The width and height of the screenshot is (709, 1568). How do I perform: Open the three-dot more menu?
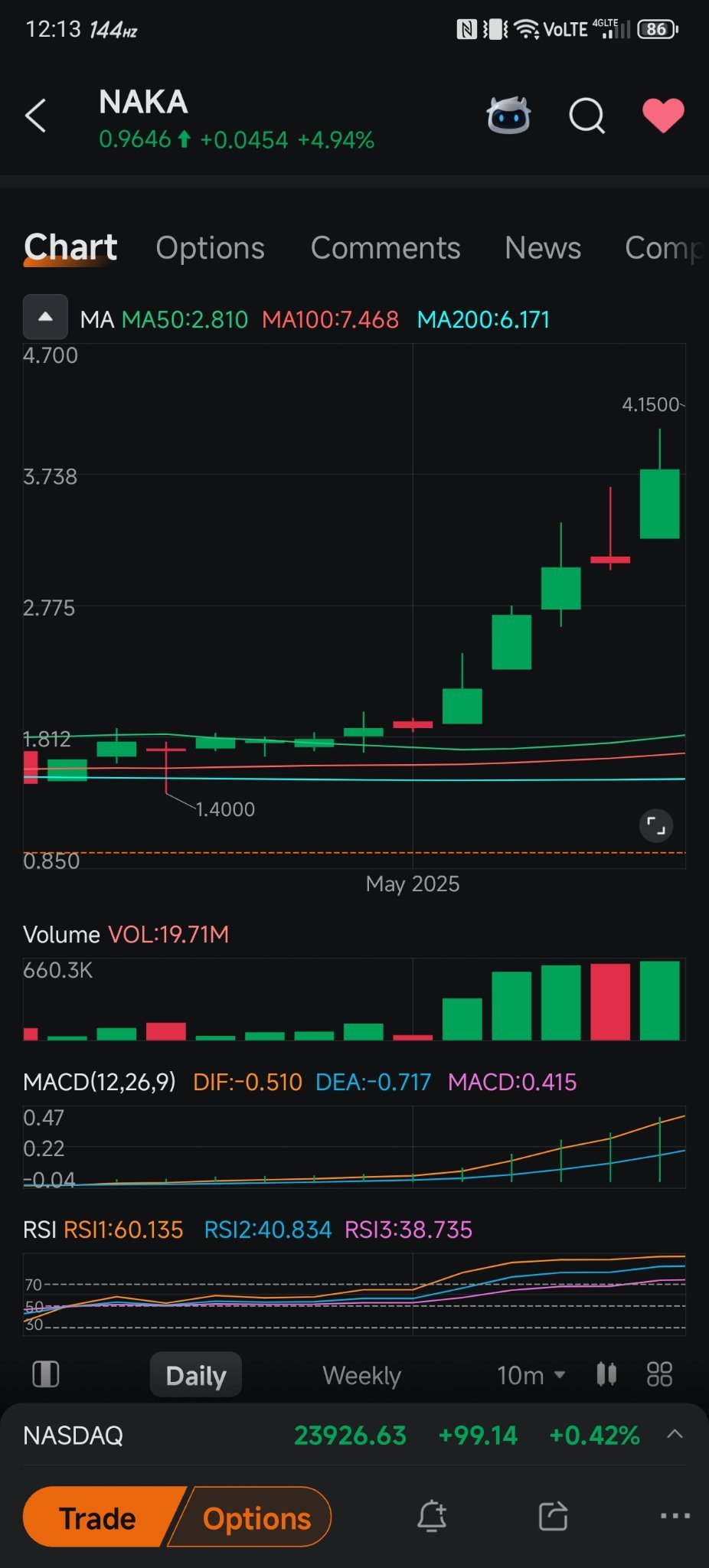(x=675, y=1516)
